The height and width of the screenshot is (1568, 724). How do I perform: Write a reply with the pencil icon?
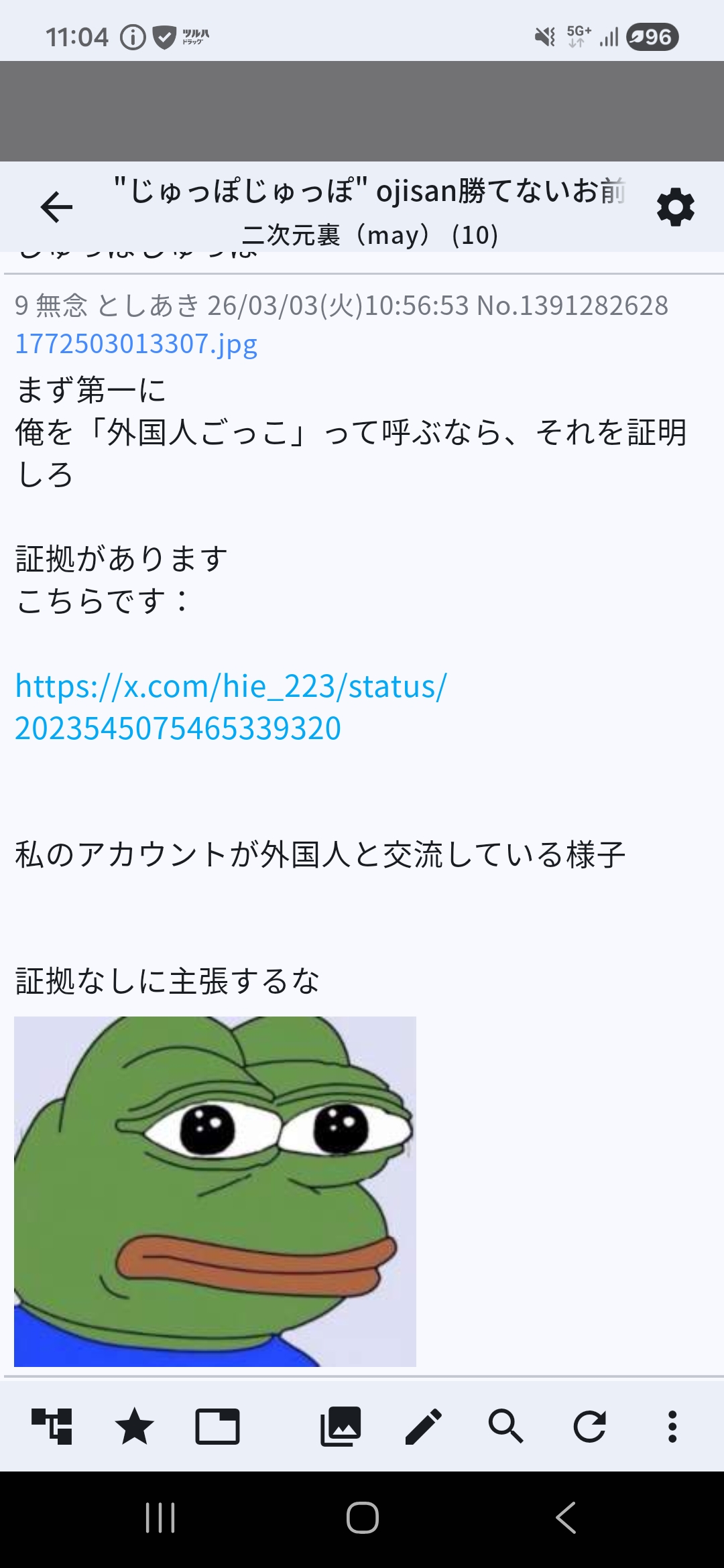pos(424,1426)
